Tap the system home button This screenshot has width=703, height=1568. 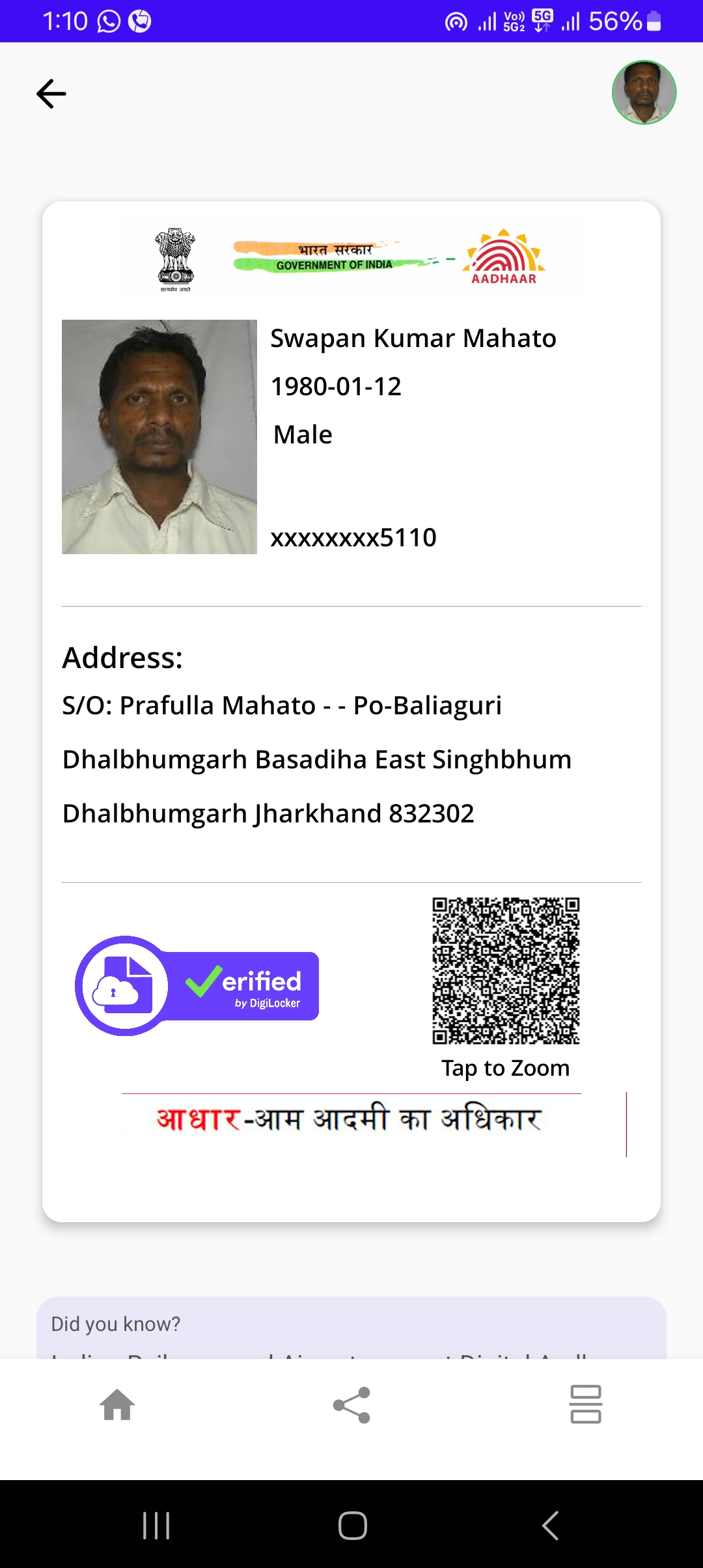click(x=352, y=1525)
